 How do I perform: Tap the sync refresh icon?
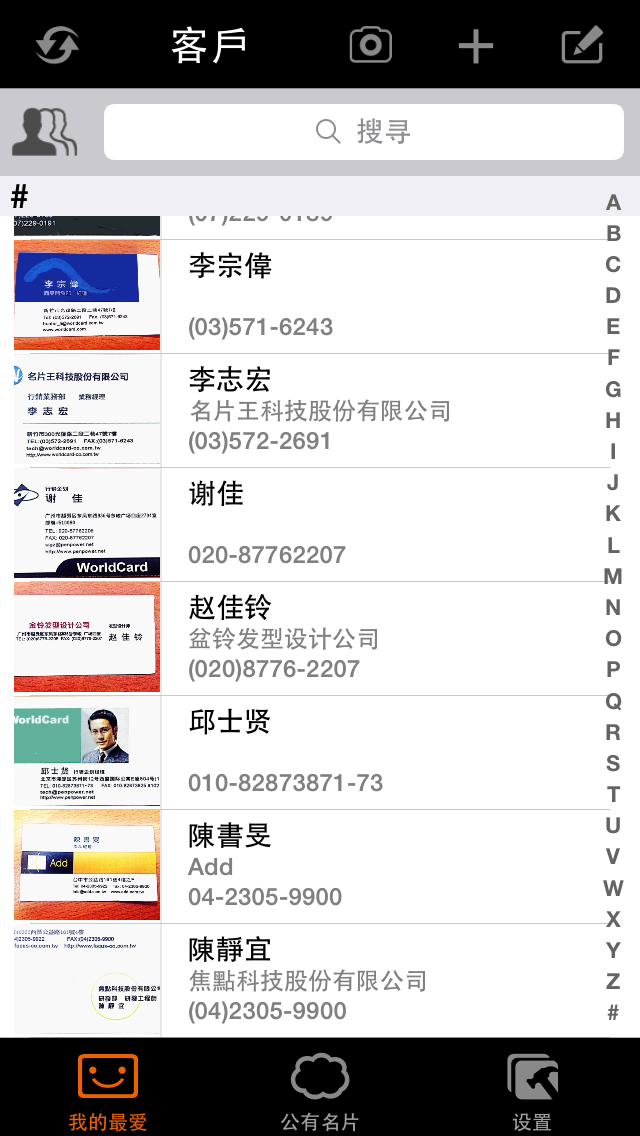[x=57, y=45]
